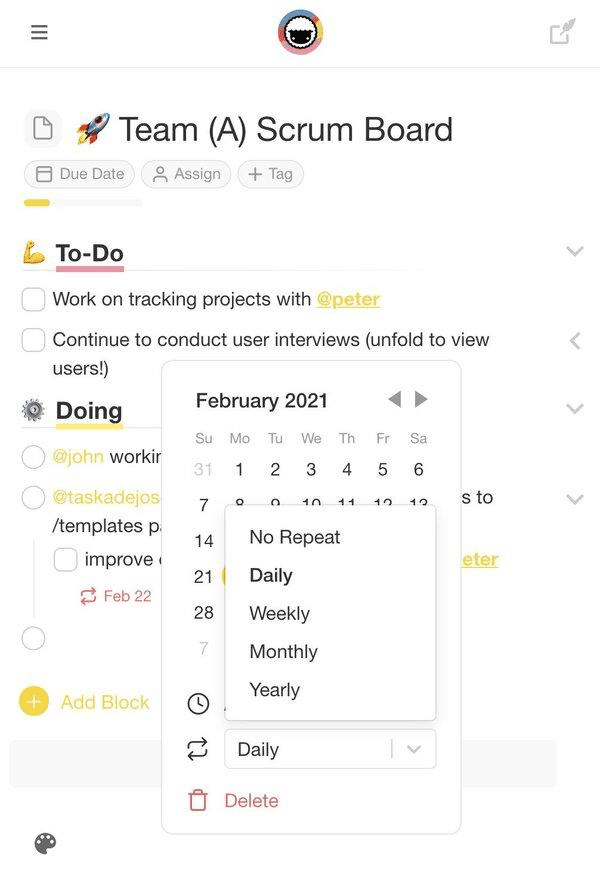Add a Tag to the project
The height and width of the screenshot is (877, 600).
click(x=270, y=174)
